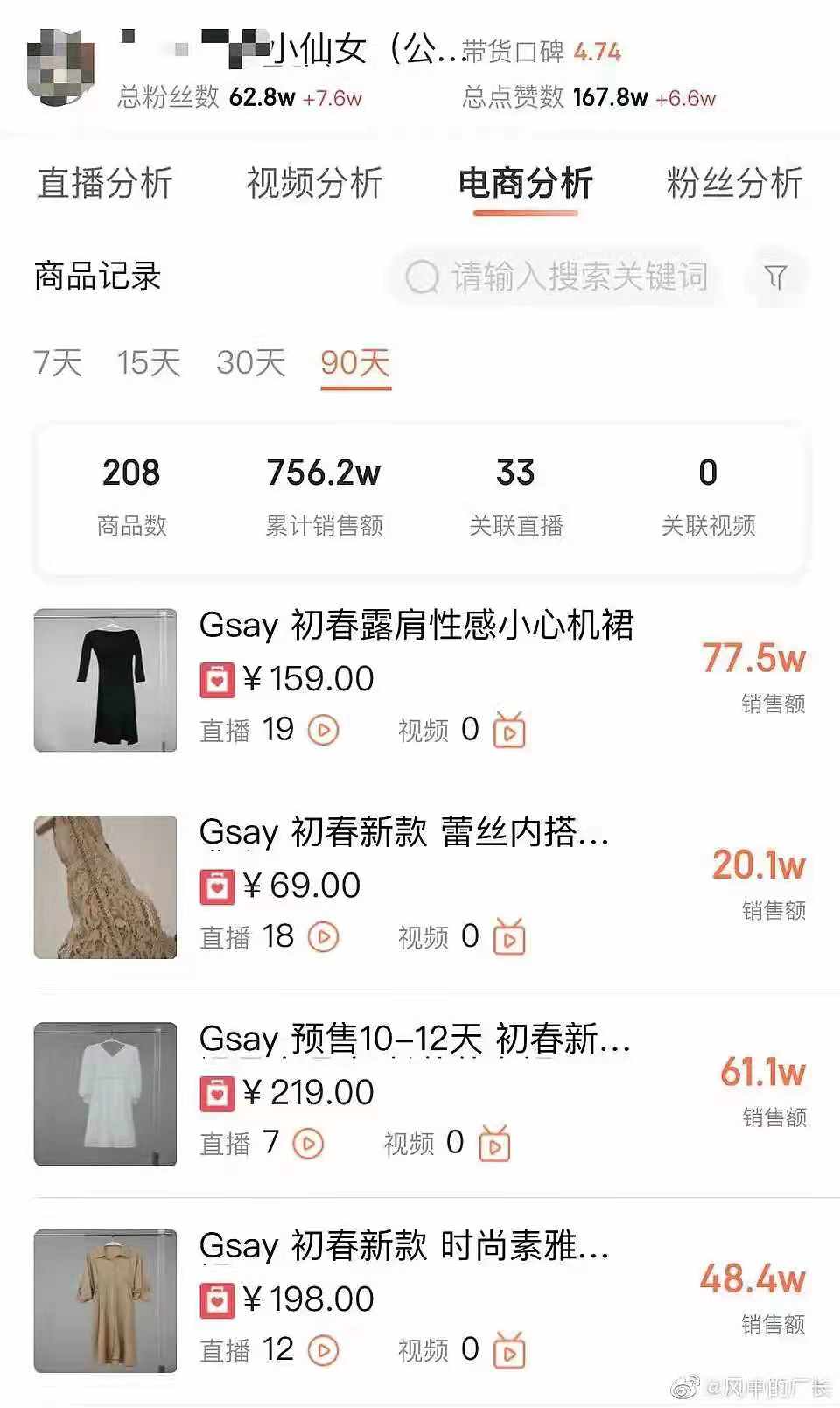Open Gsay 预售10-12天 product row

(415, 1040)
